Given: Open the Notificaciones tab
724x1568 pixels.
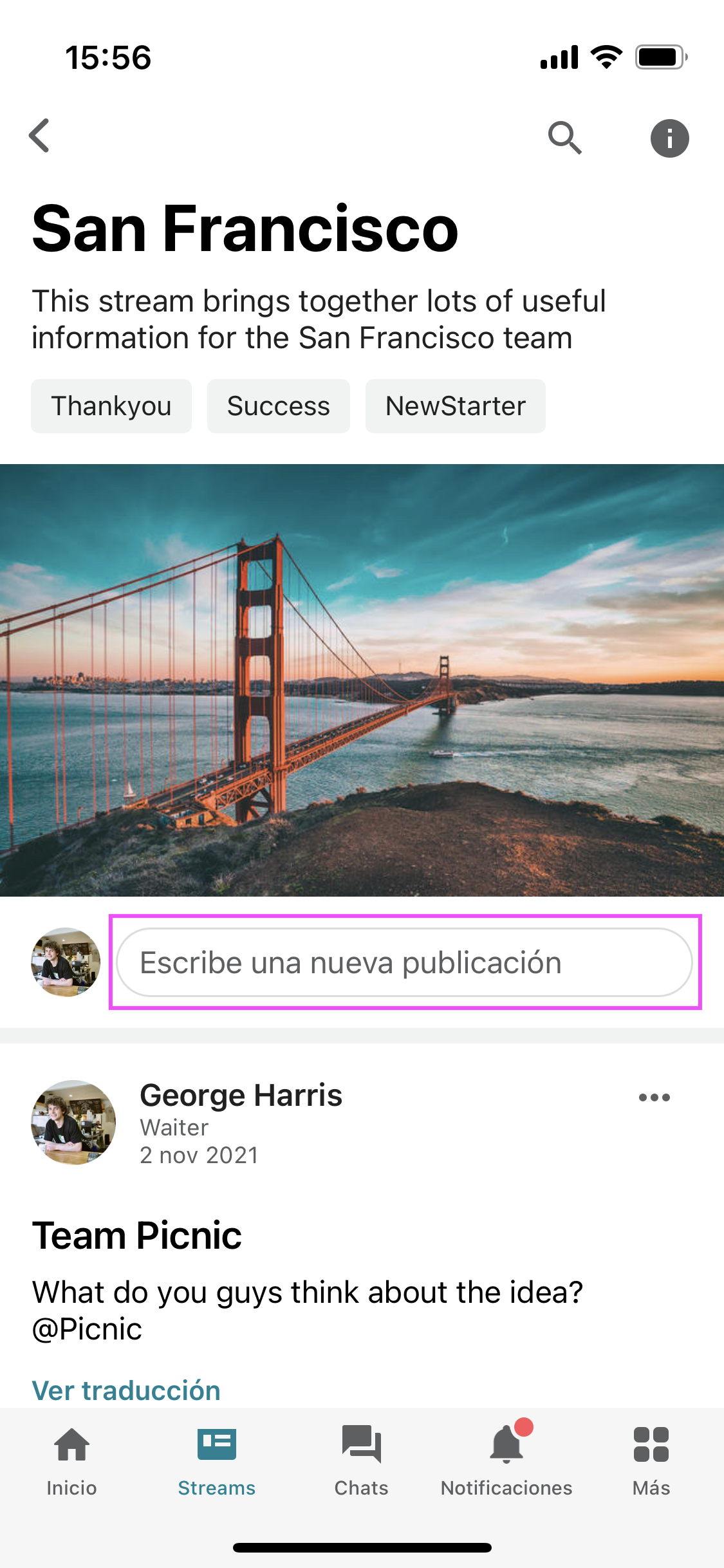Looking at the screenshot, I should [x=506, y=1460].
